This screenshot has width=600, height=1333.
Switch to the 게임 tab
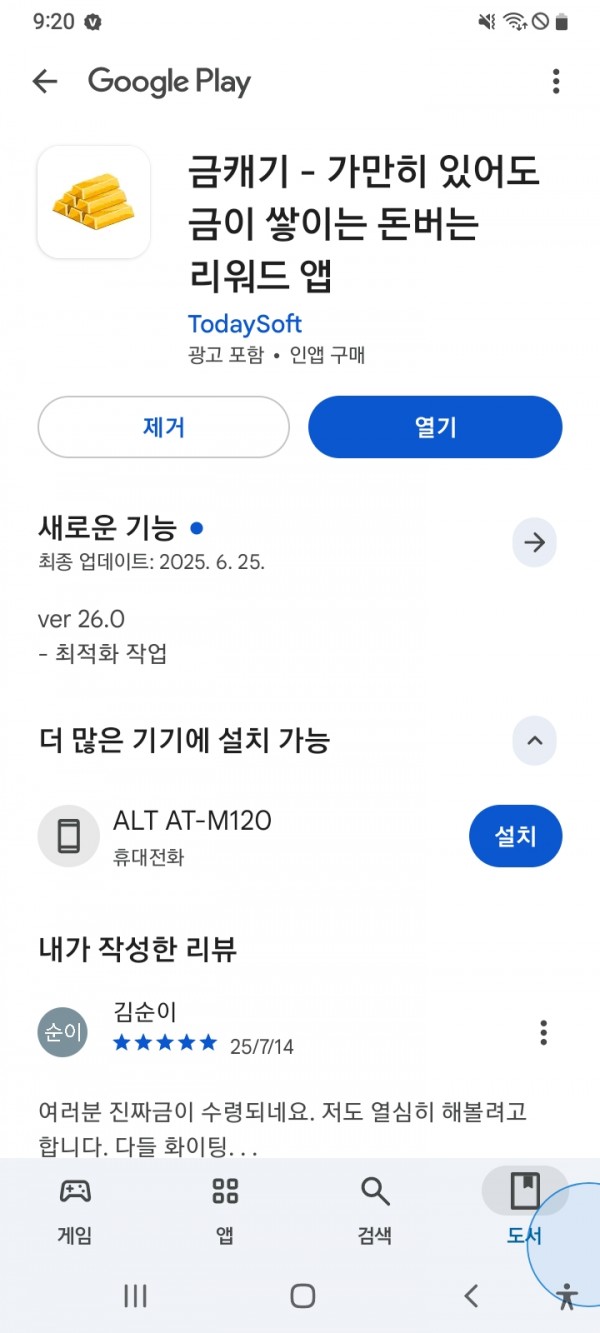coord(75,1209)
